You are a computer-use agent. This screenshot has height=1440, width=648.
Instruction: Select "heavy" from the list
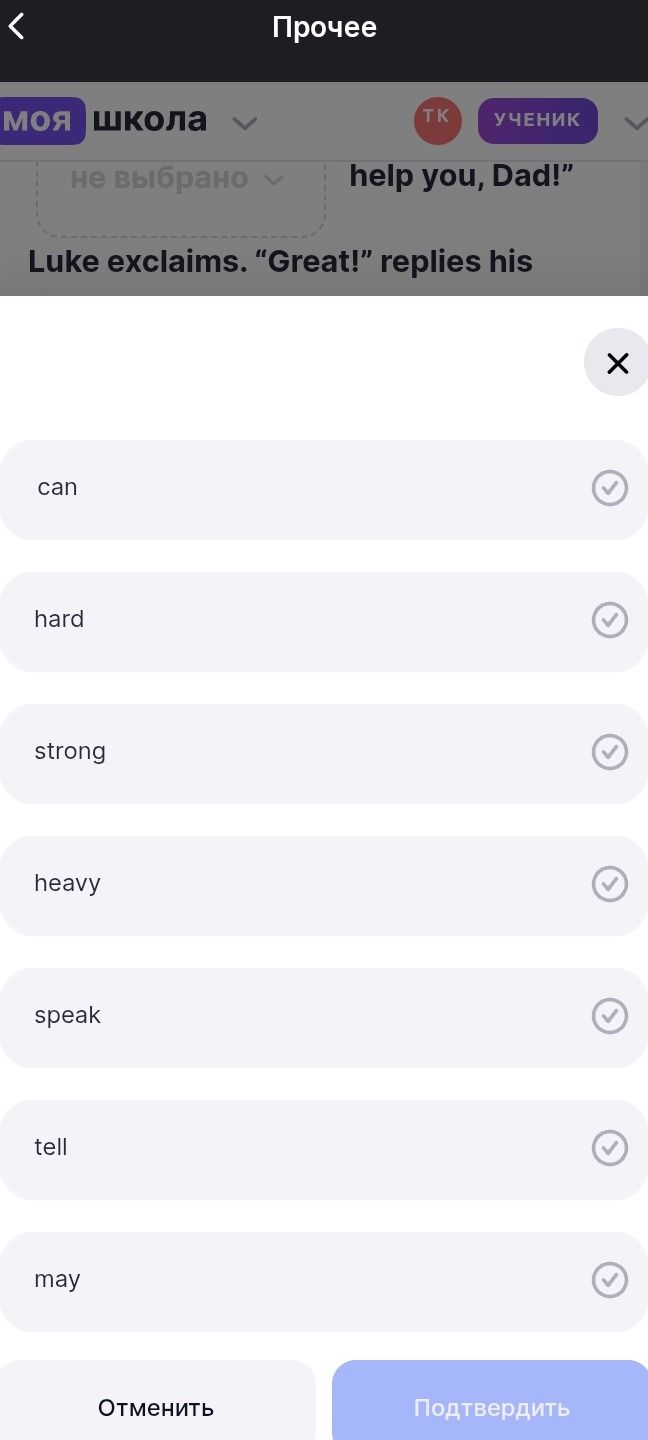[324, 886]
